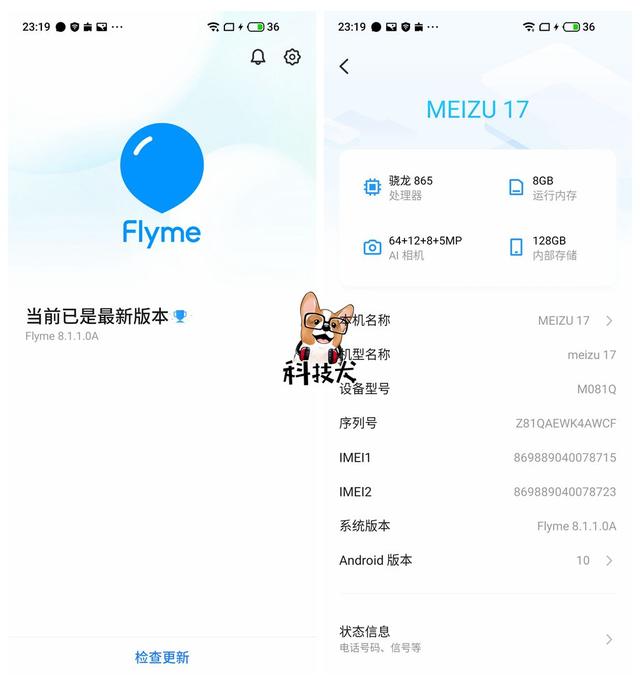Open 状态信息 for phone number and signal

(478, 638)
